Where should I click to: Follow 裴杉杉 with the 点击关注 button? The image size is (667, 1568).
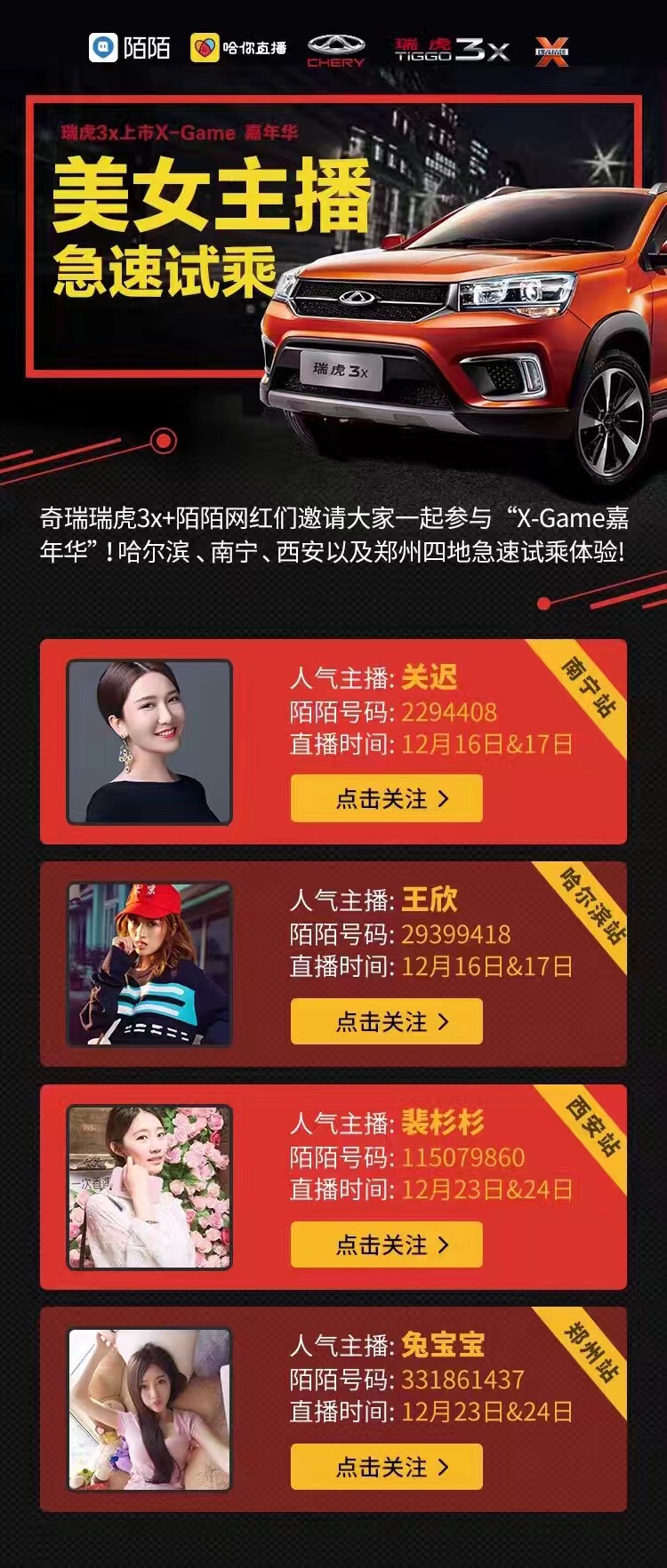[x=386, y=1244]
